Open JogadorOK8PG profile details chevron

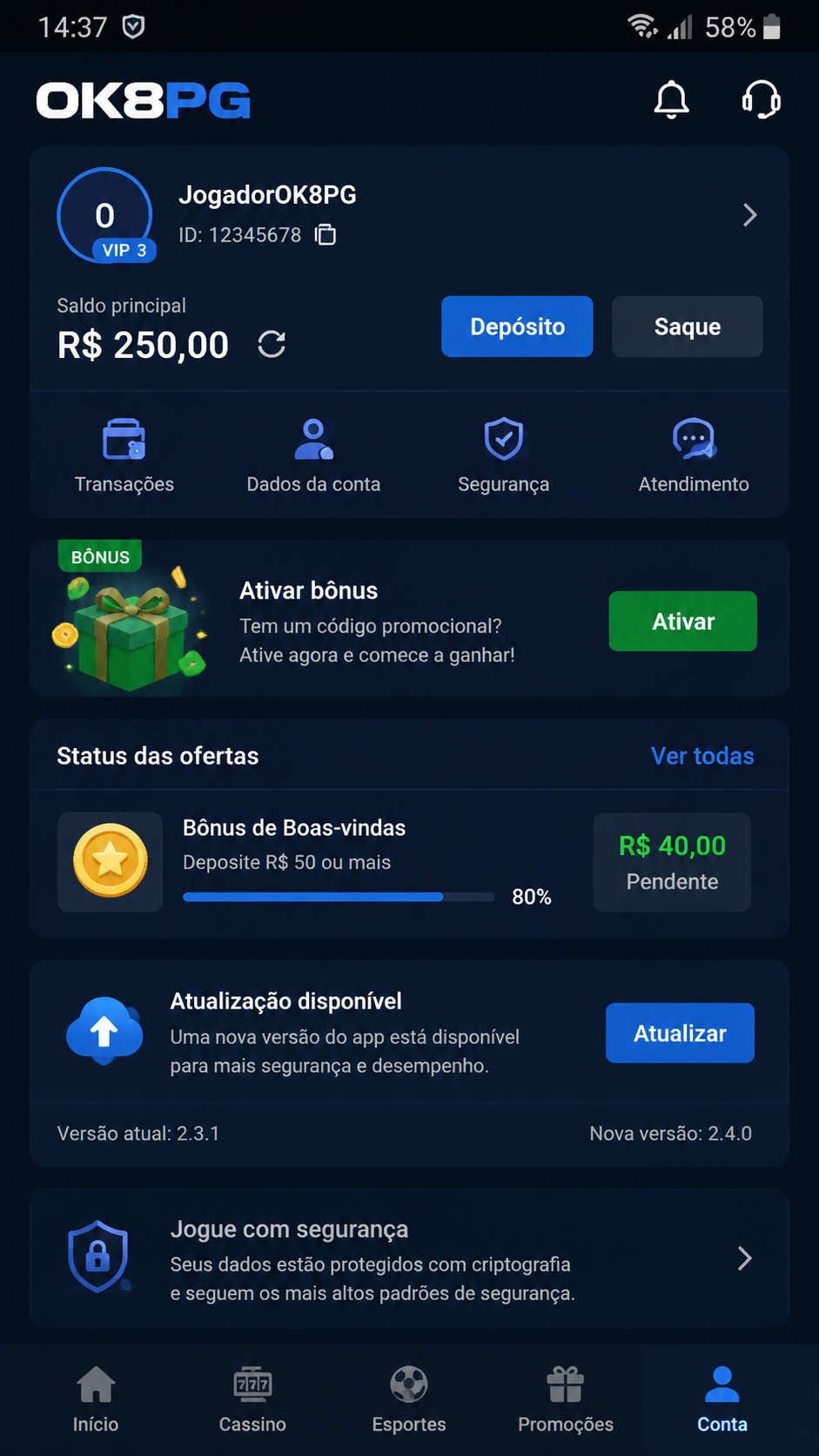[749, 215]
